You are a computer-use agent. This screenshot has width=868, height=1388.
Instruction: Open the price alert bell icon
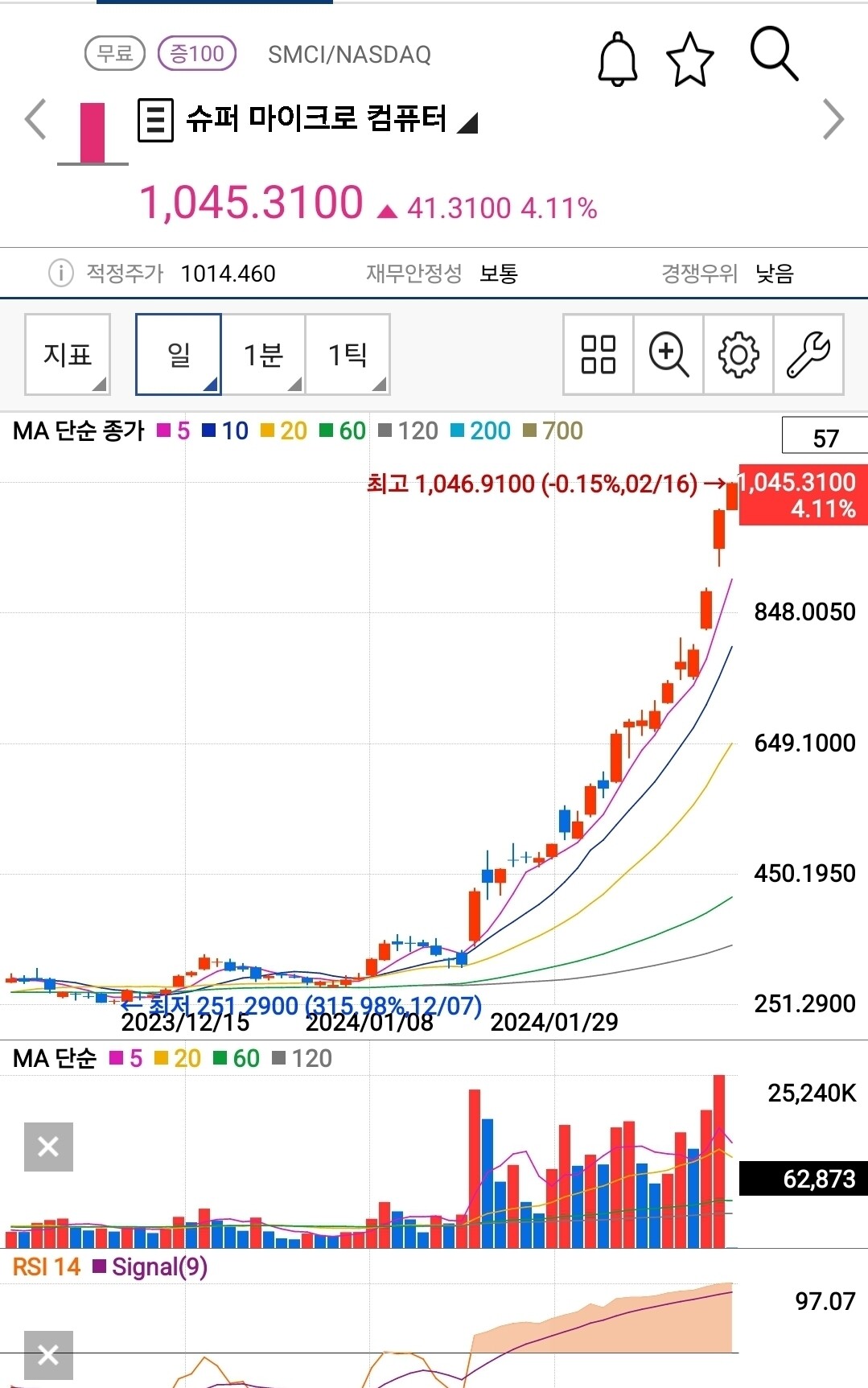coord(616,58)
